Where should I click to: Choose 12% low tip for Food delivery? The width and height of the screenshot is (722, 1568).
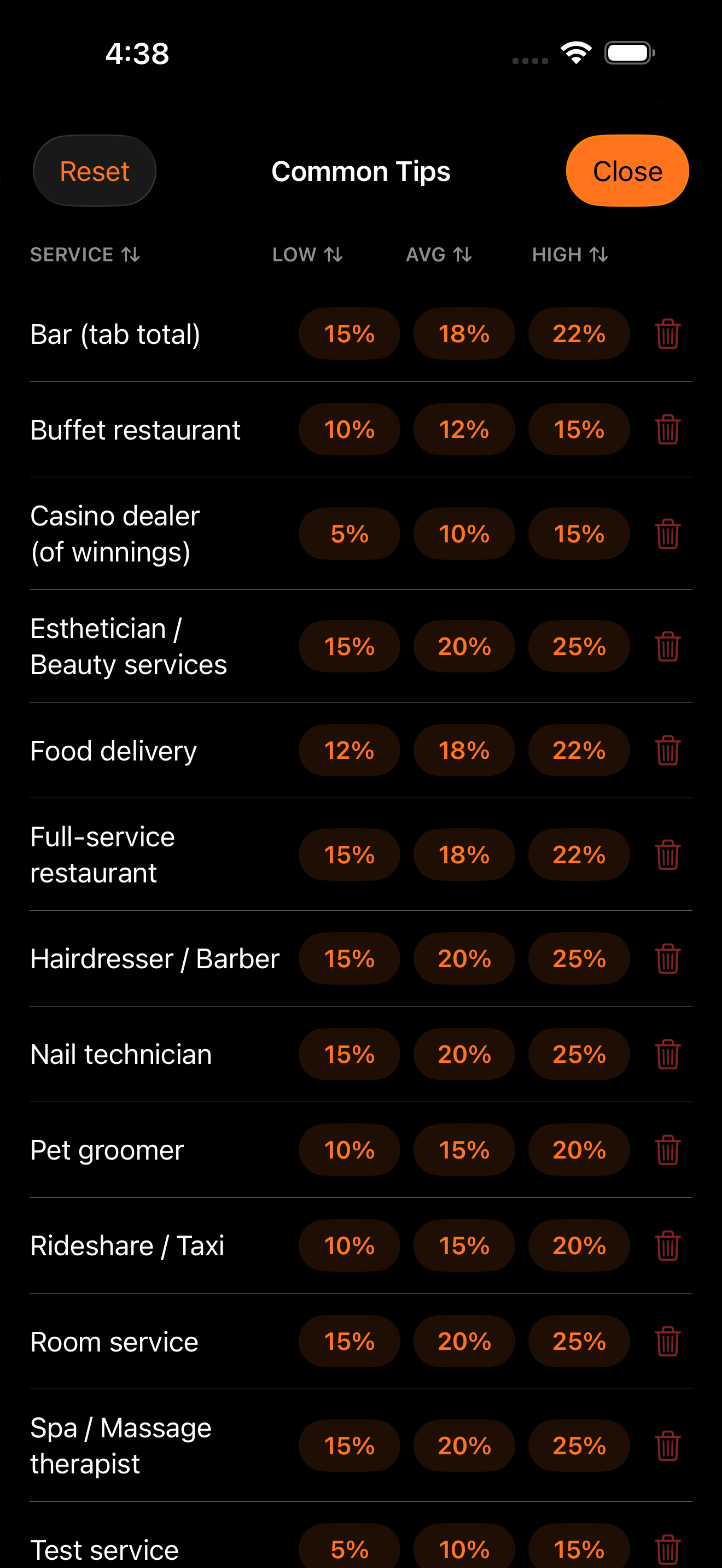350,751
